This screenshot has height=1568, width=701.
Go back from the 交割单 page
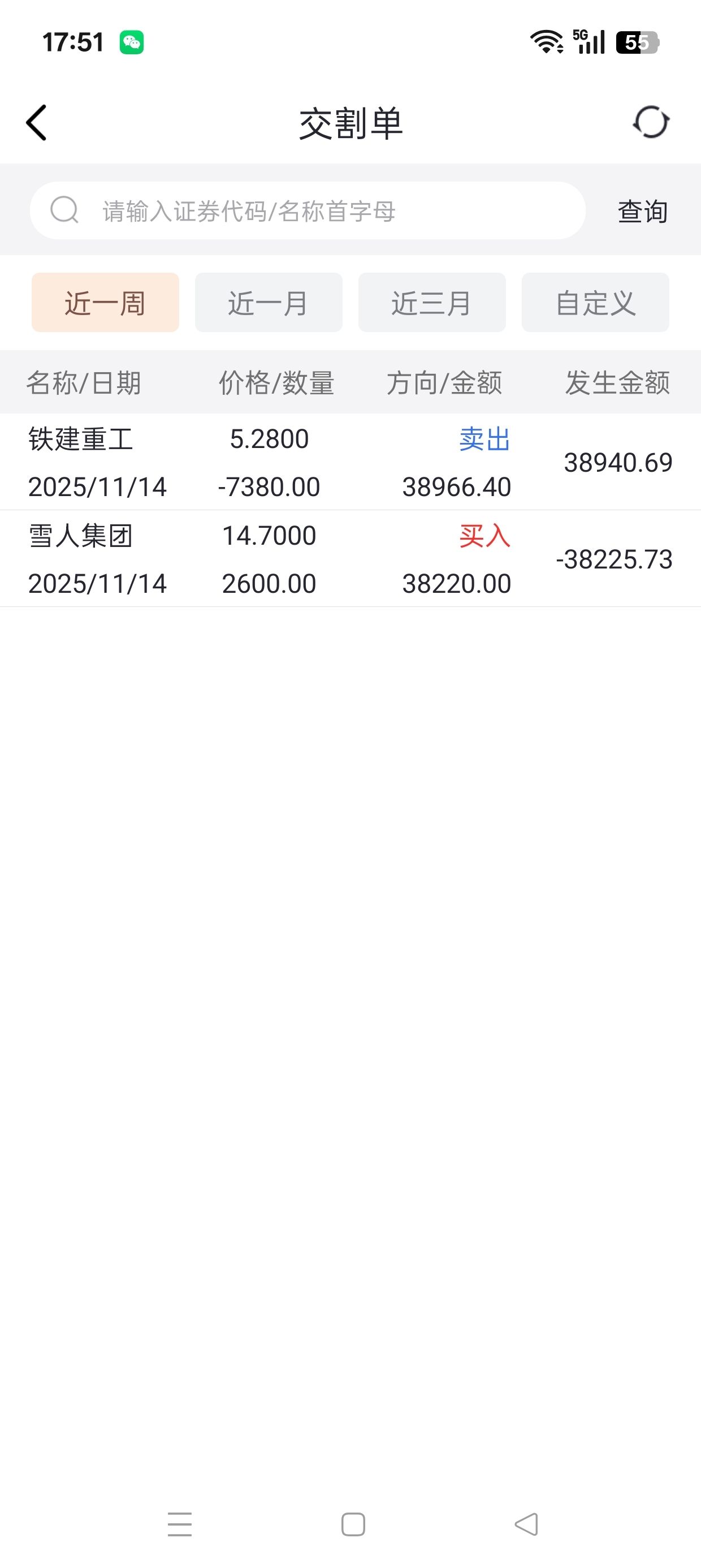coord(37,123)
